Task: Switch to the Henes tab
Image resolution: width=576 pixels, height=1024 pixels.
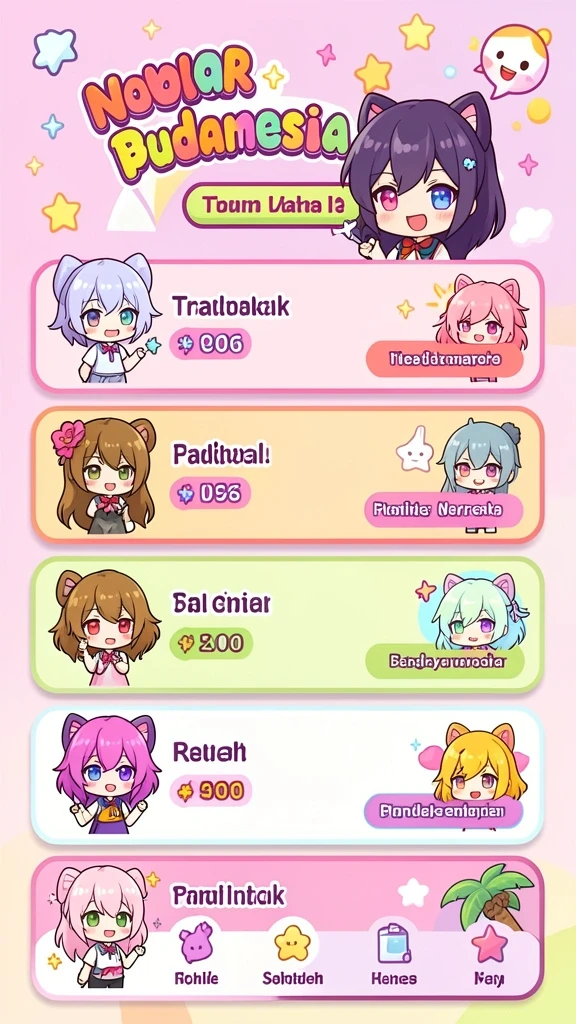Action: [x=394, y=956]
